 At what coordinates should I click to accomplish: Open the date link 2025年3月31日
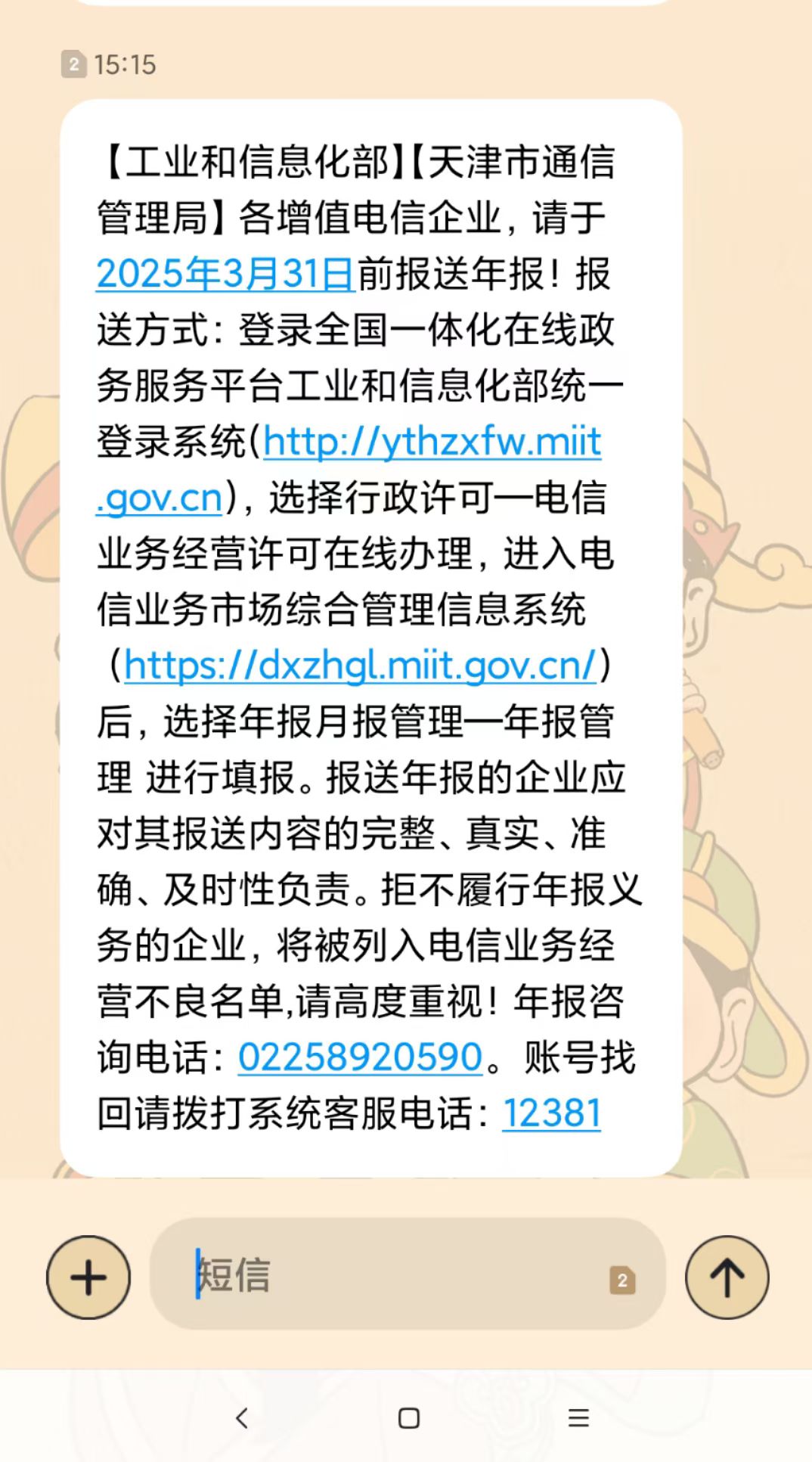226,274
